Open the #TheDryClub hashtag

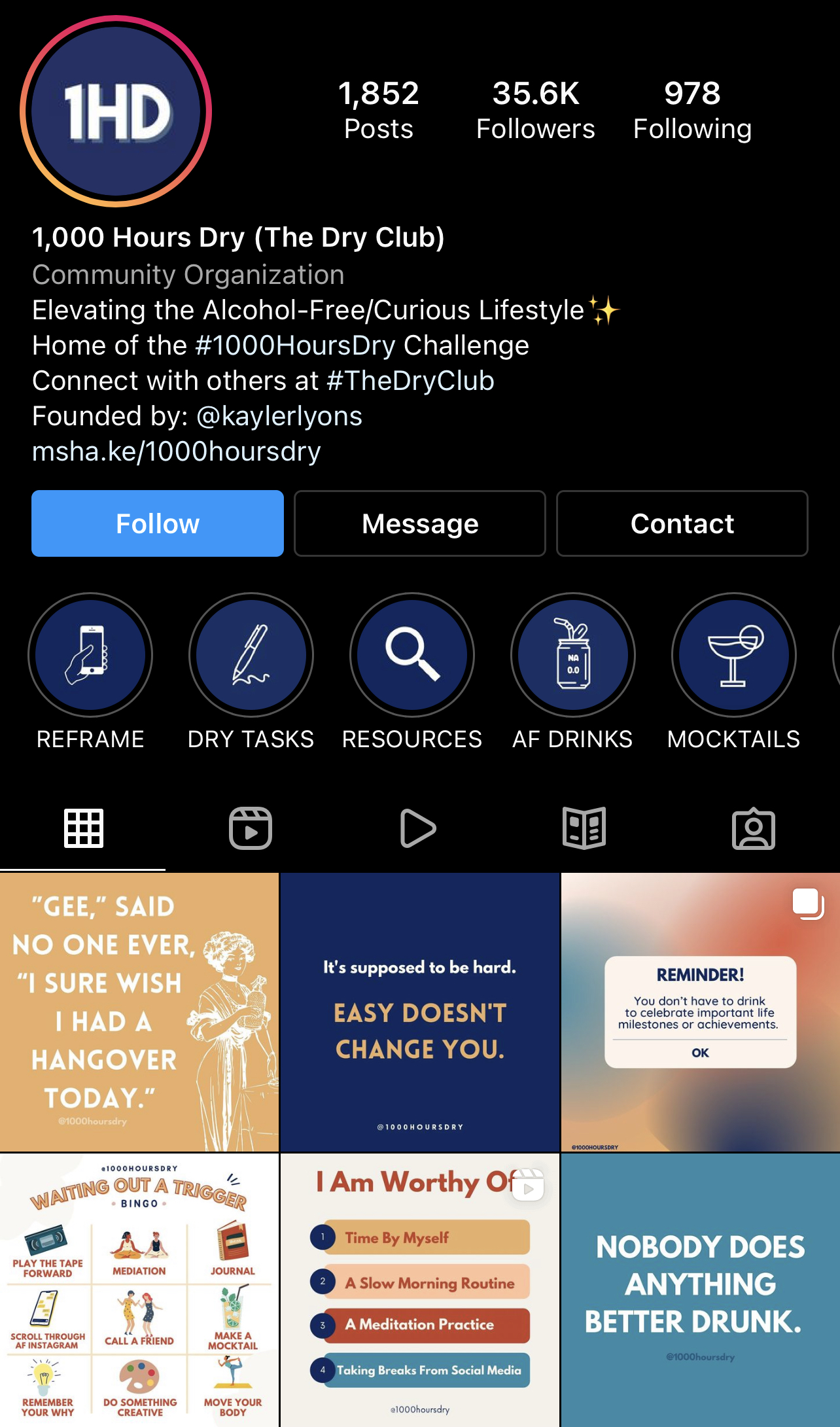(x=410, y=381)
